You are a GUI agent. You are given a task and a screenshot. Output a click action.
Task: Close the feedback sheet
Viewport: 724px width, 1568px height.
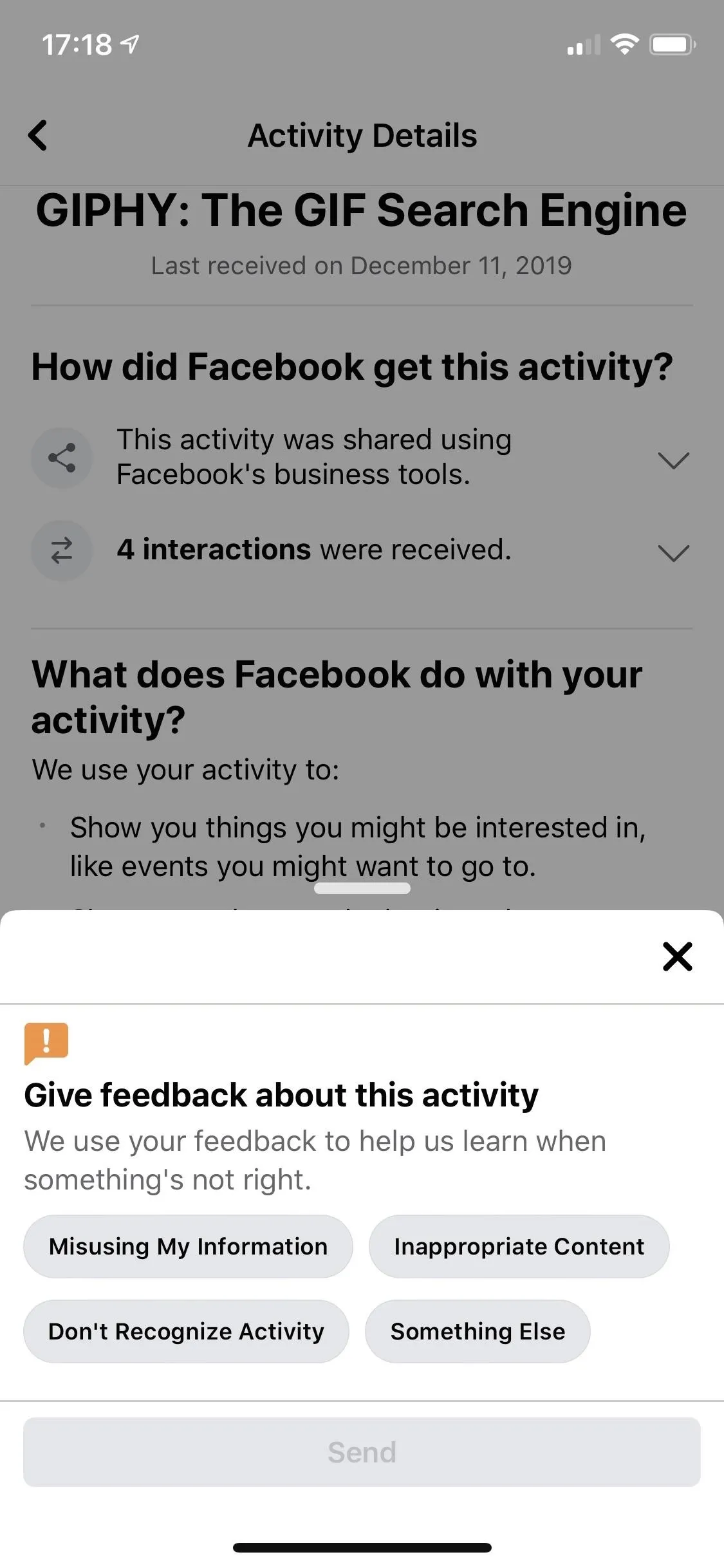point(677,957)
